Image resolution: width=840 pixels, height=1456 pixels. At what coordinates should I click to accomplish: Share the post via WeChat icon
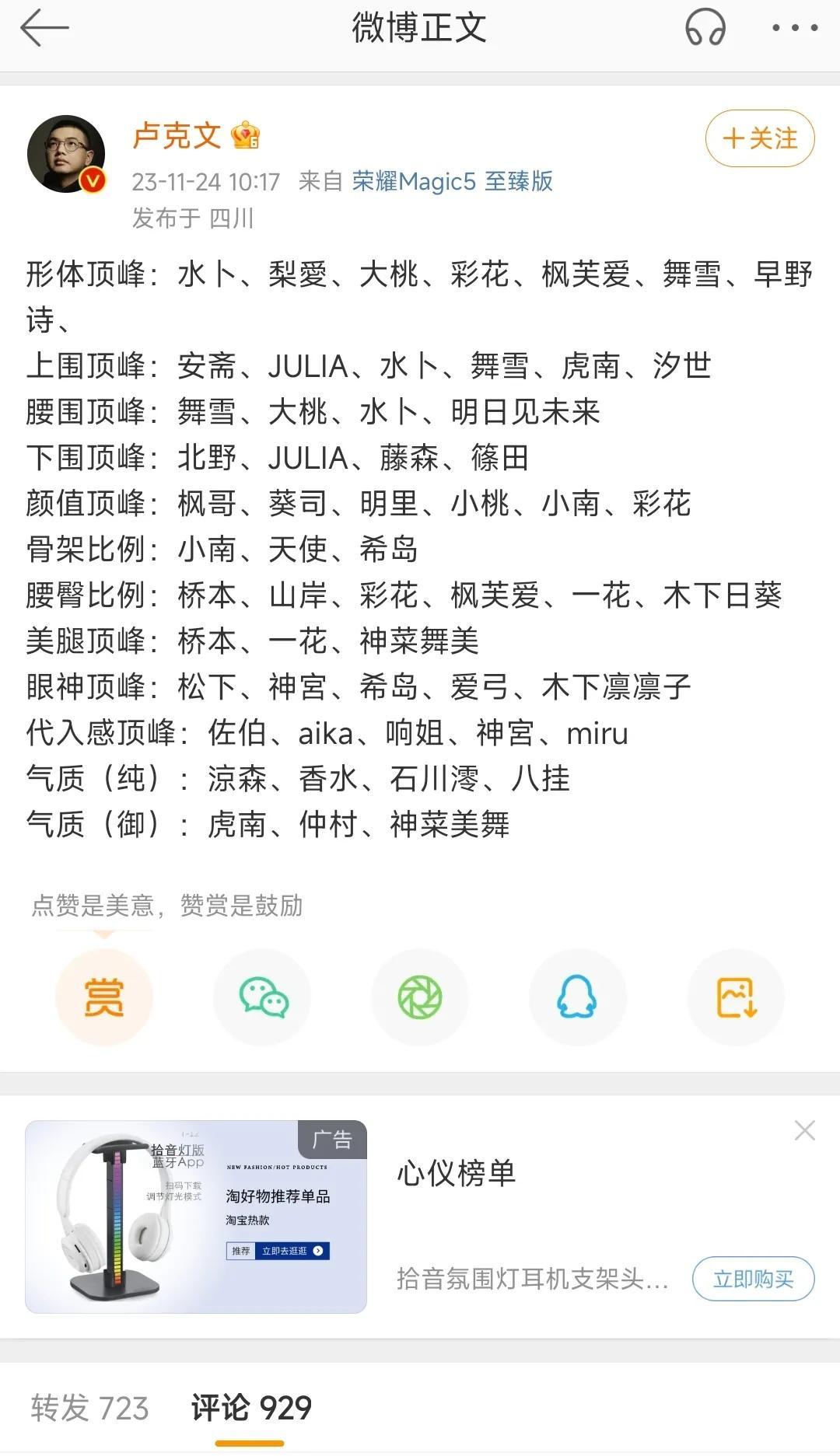[262, 997]
